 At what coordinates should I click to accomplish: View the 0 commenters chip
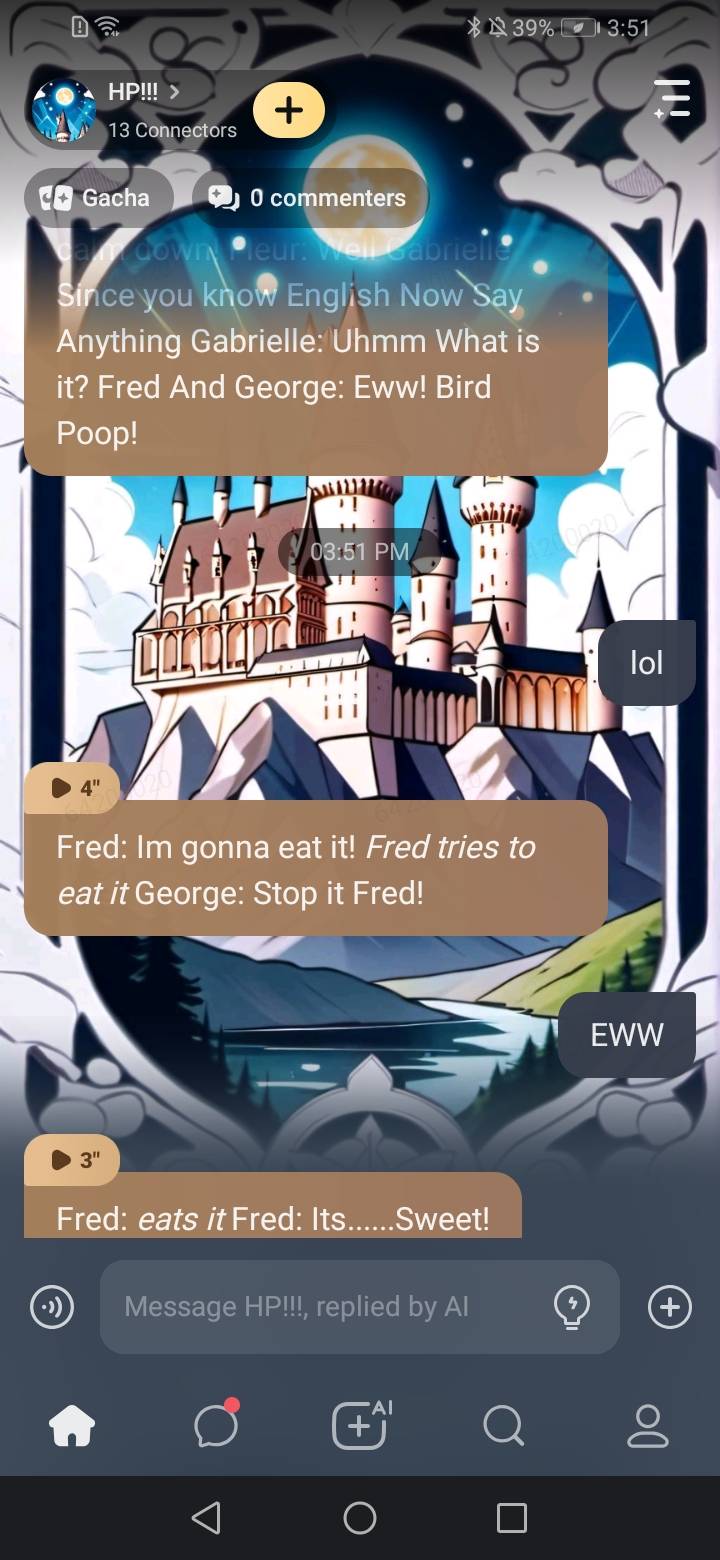(309, 198)
